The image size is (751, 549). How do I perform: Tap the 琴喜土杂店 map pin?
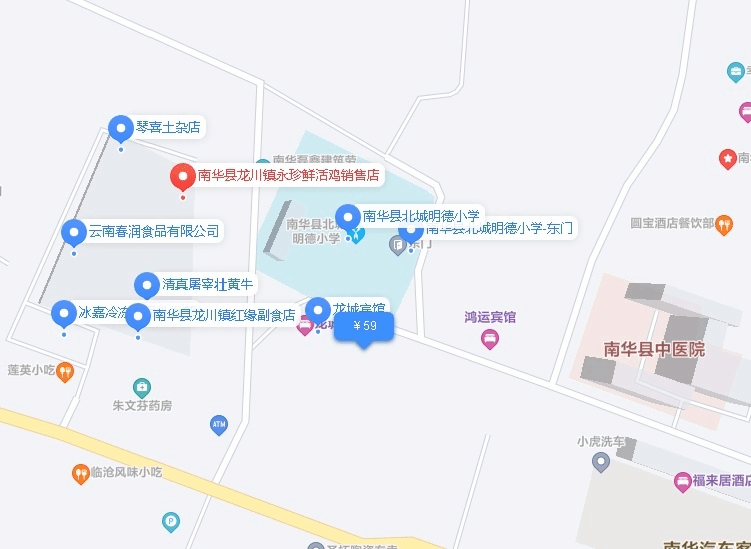click(x=121, y=129)
